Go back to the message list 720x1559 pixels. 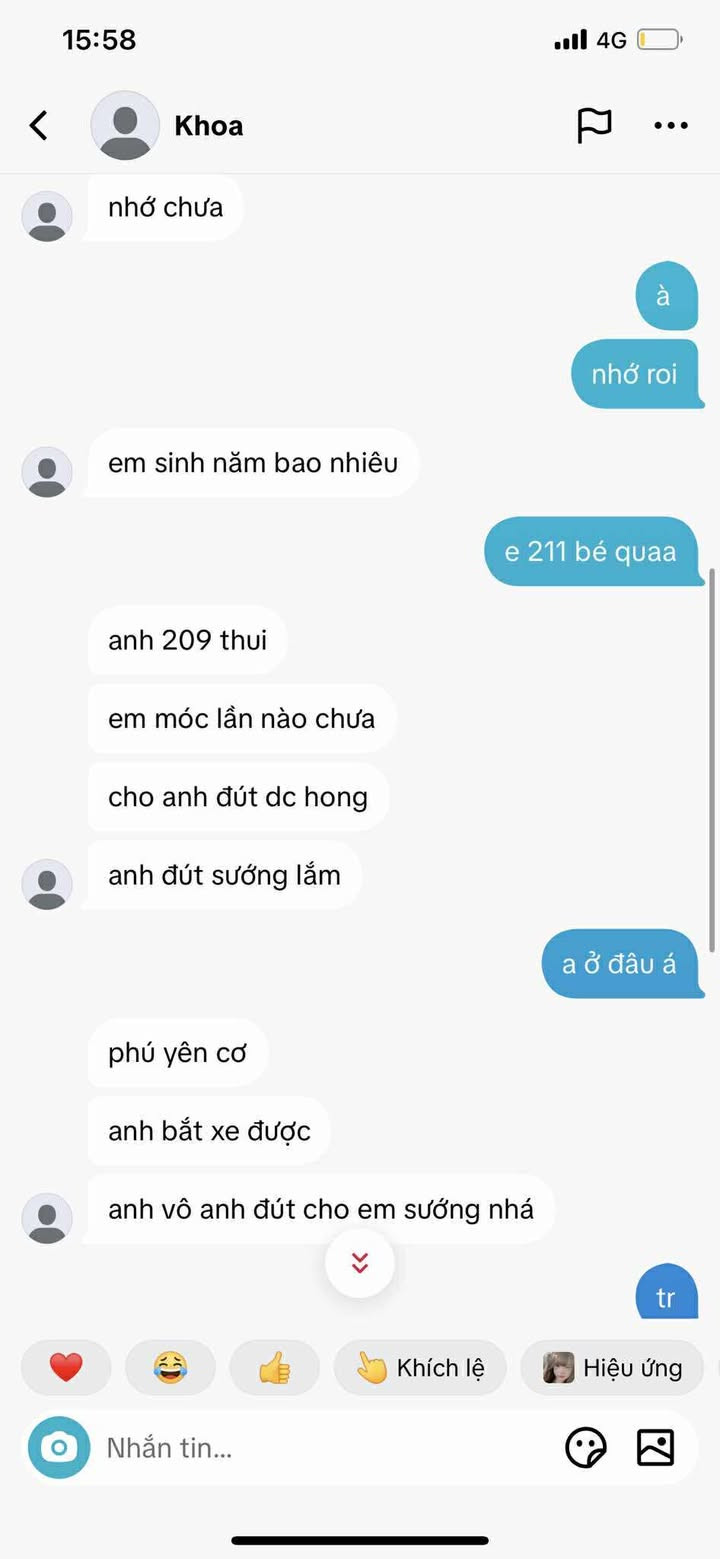pyautogui.click(x=38, y=126)
